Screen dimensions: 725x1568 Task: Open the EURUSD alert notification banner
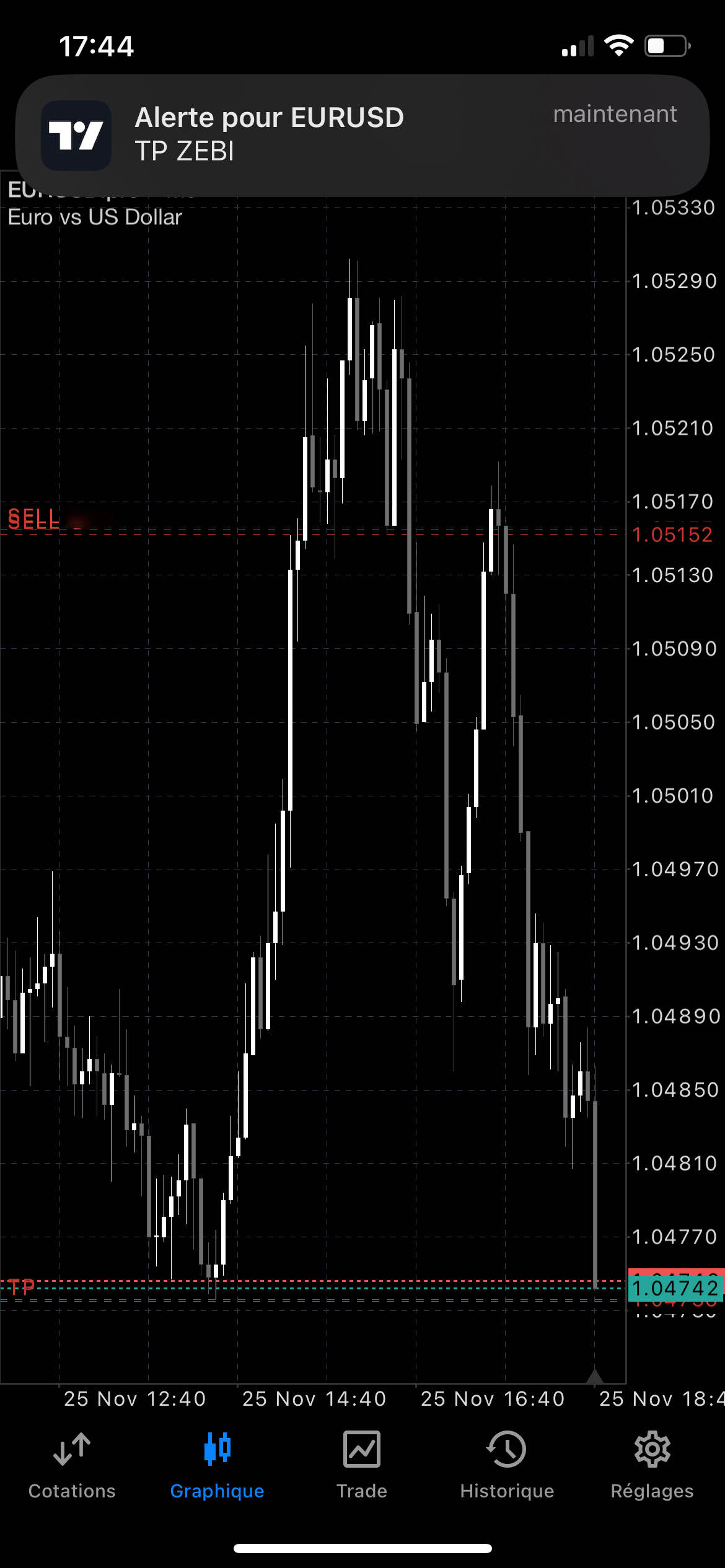pos(362,136)
